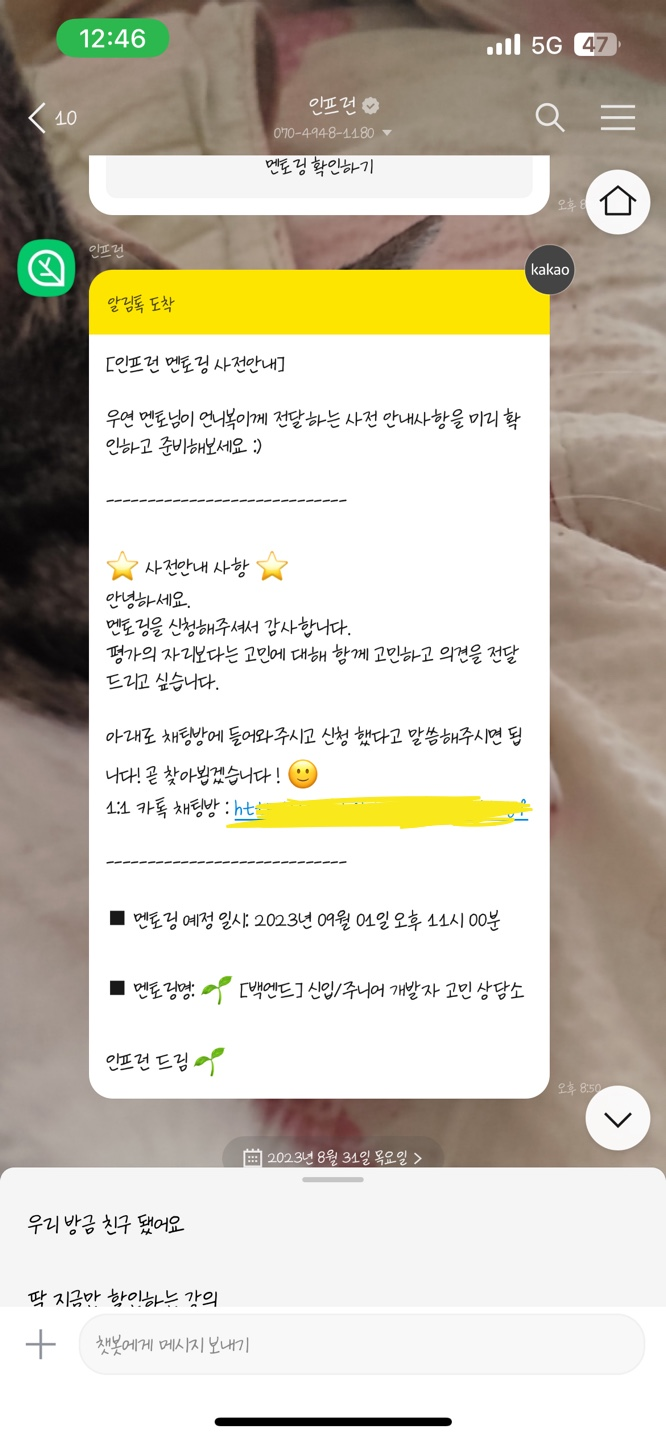This screenshot has height=1440, width=666.
Task: Select the 우리 방금 친구 됐어요 option
Action: [x=106, y=1224]
